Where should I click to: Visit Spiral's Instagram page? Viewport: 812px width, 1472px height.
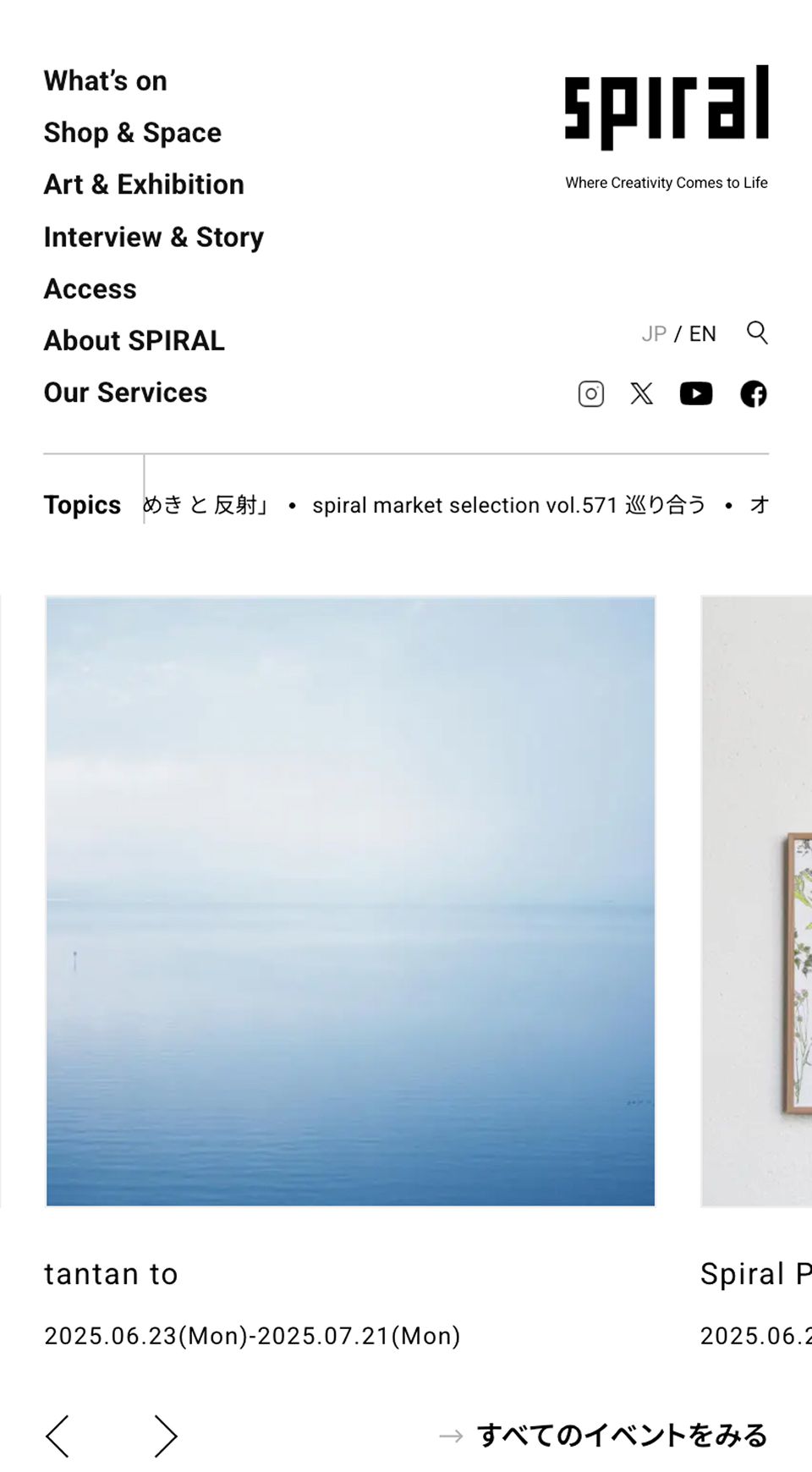coord(590,394)
